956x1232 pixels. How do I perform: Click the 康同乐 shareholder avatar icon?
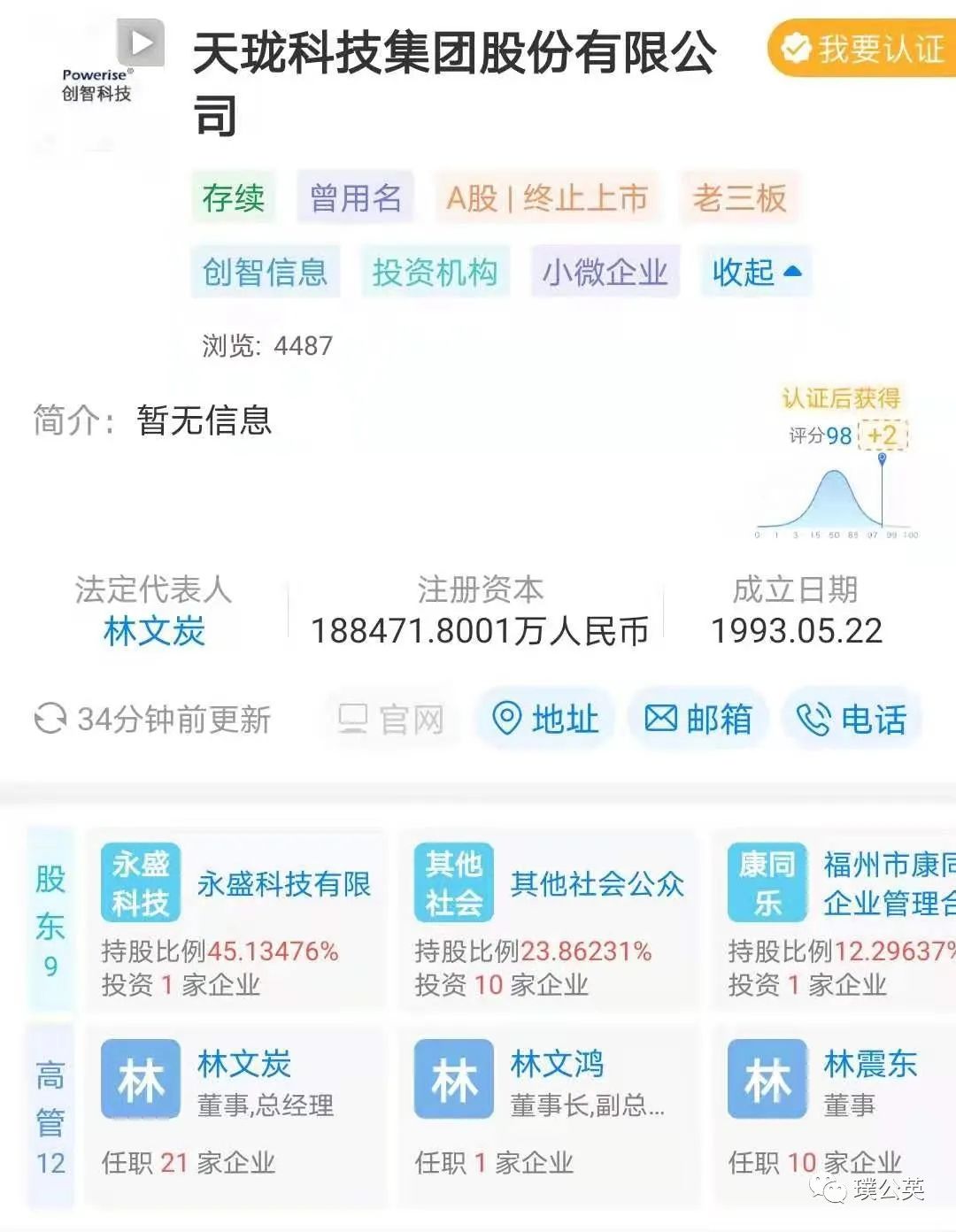tap(765, 882)
